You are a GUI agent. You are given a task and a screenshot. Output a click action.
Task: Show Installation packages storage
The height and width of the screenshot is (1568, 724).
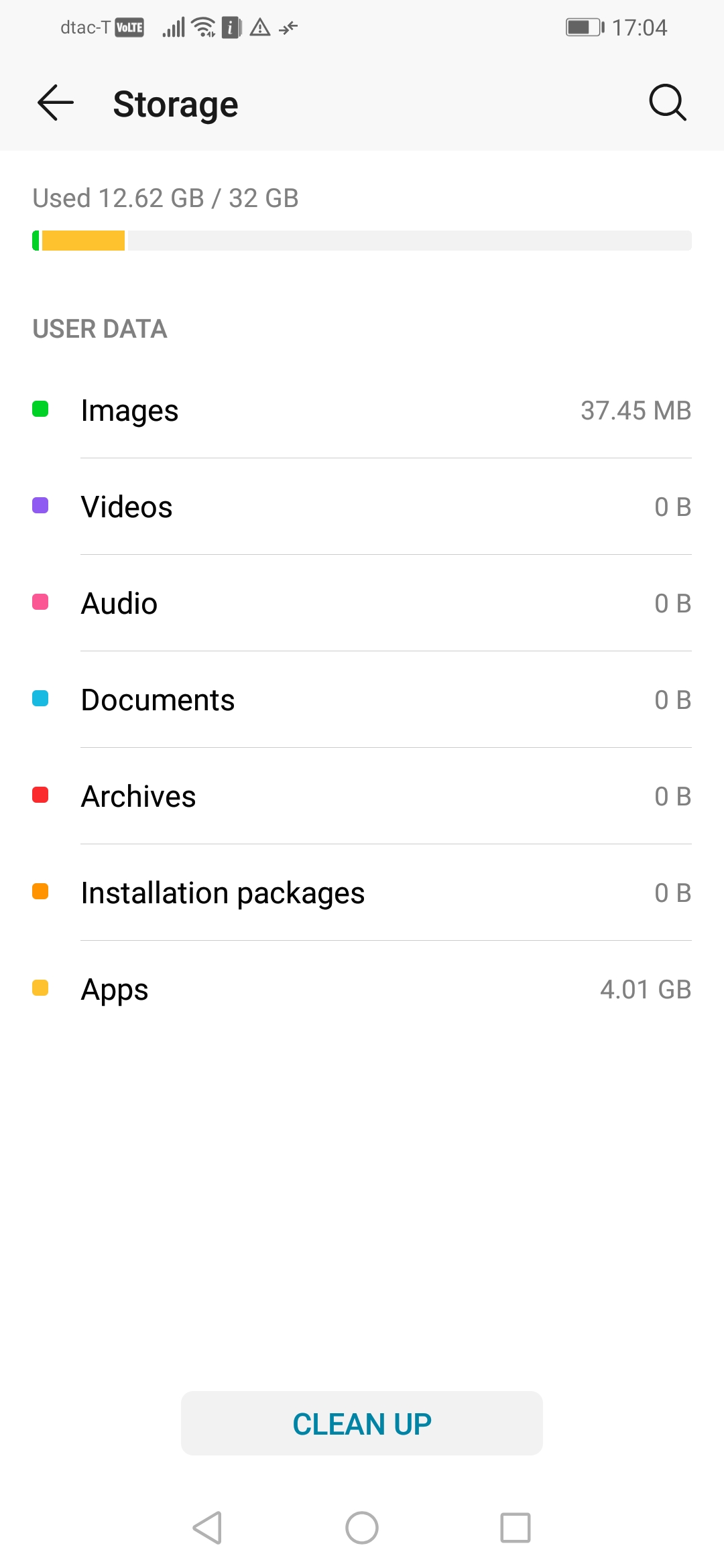point(362,893)
